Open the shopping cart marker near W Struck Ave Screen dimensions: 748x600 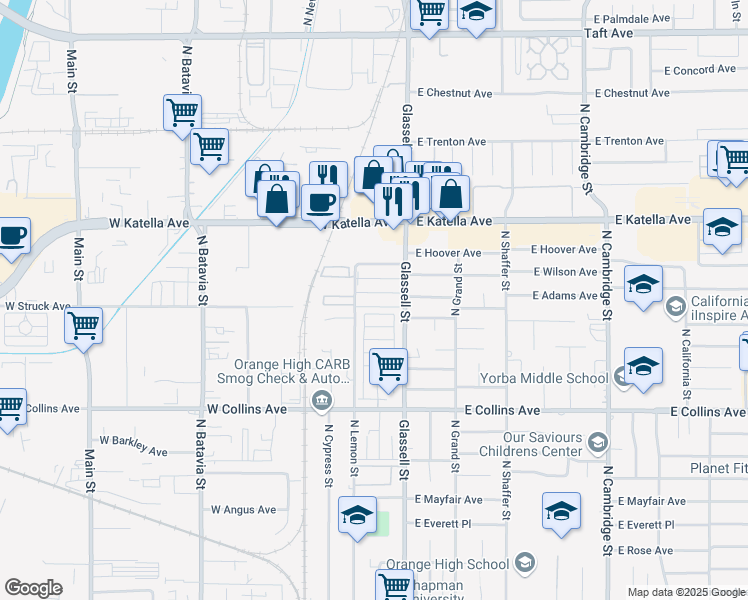(83, 326)
